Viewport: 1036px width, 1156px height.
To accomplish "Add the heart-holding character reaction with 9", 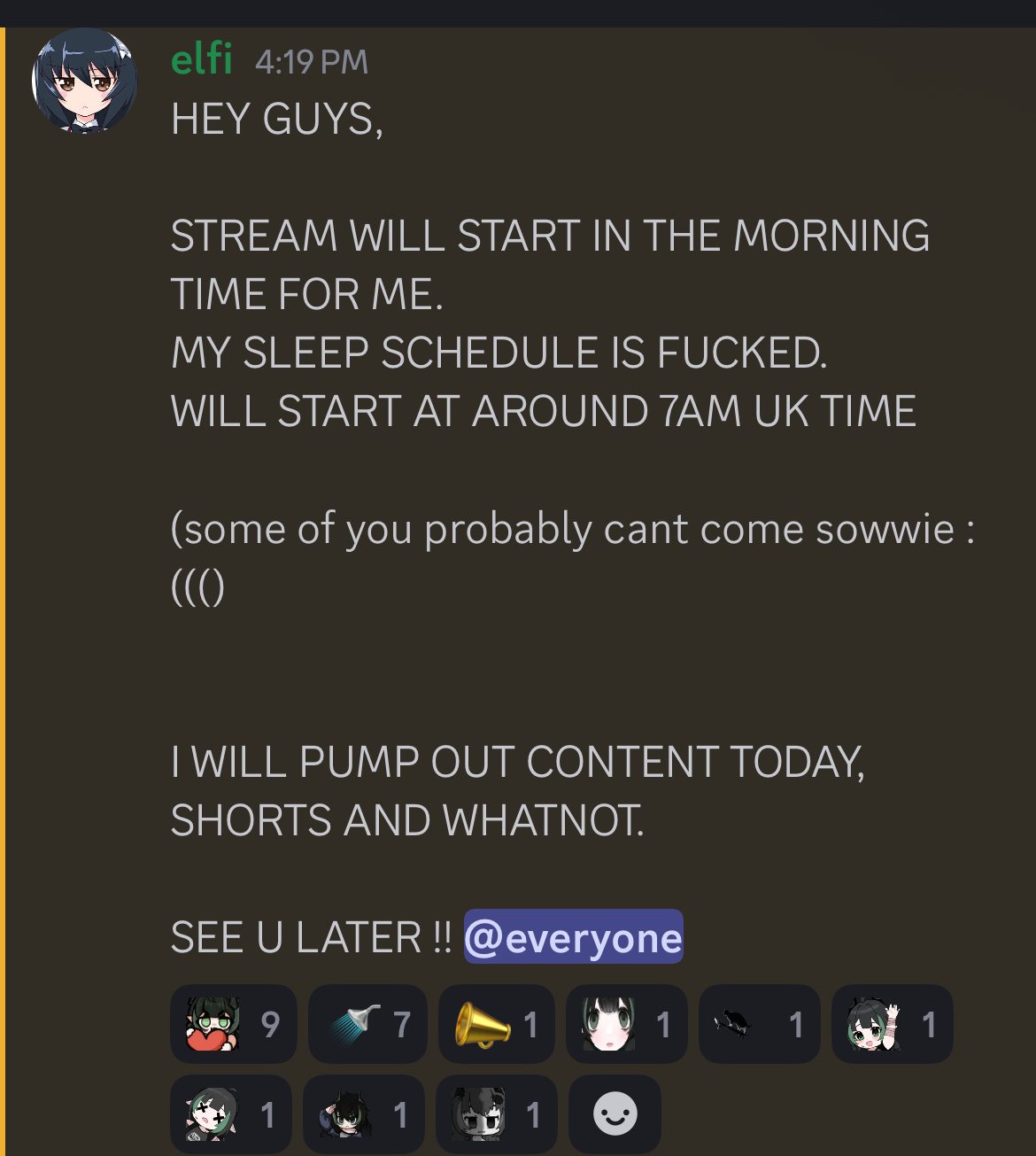I will (233, 1024).
